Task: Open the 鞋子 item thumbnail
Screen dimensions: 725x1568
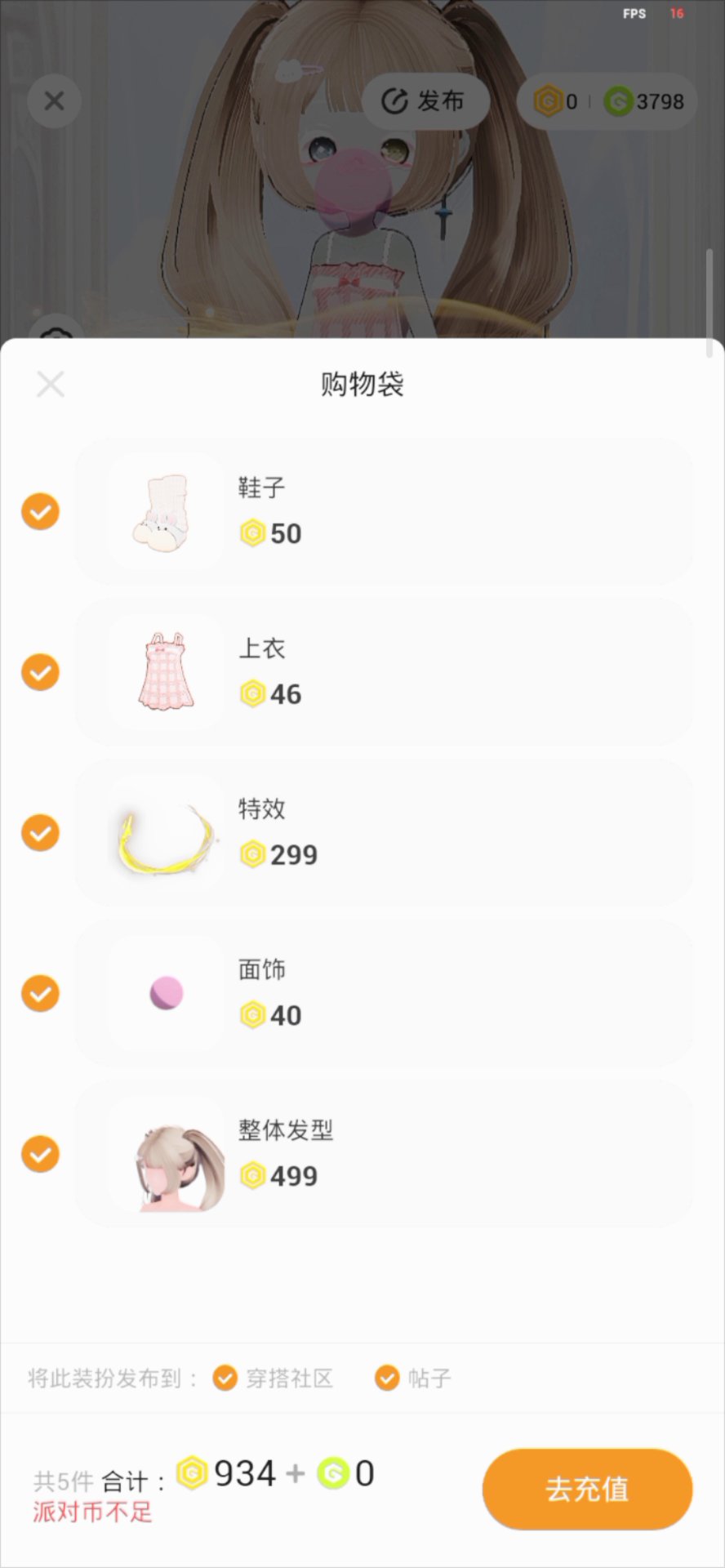Action: [166, 512]
